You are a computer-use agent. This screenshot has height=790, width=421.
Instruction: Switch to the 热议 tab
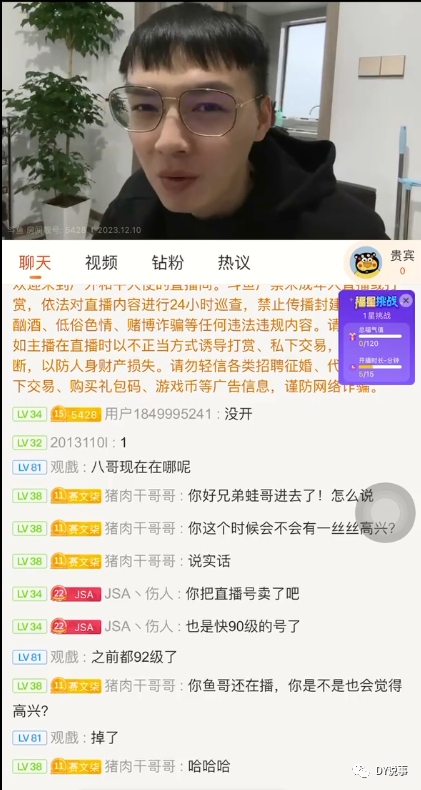pos(234,262)
